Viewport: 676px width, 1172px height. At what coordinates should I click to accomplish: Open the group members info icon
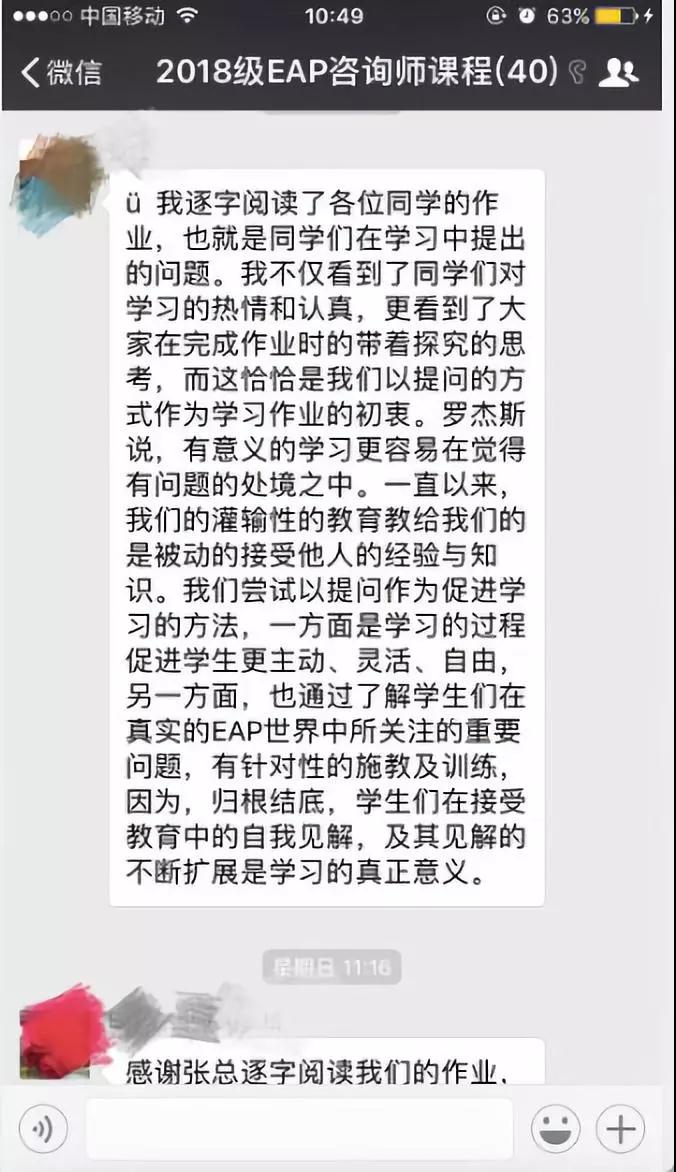(x=618, y=73)
